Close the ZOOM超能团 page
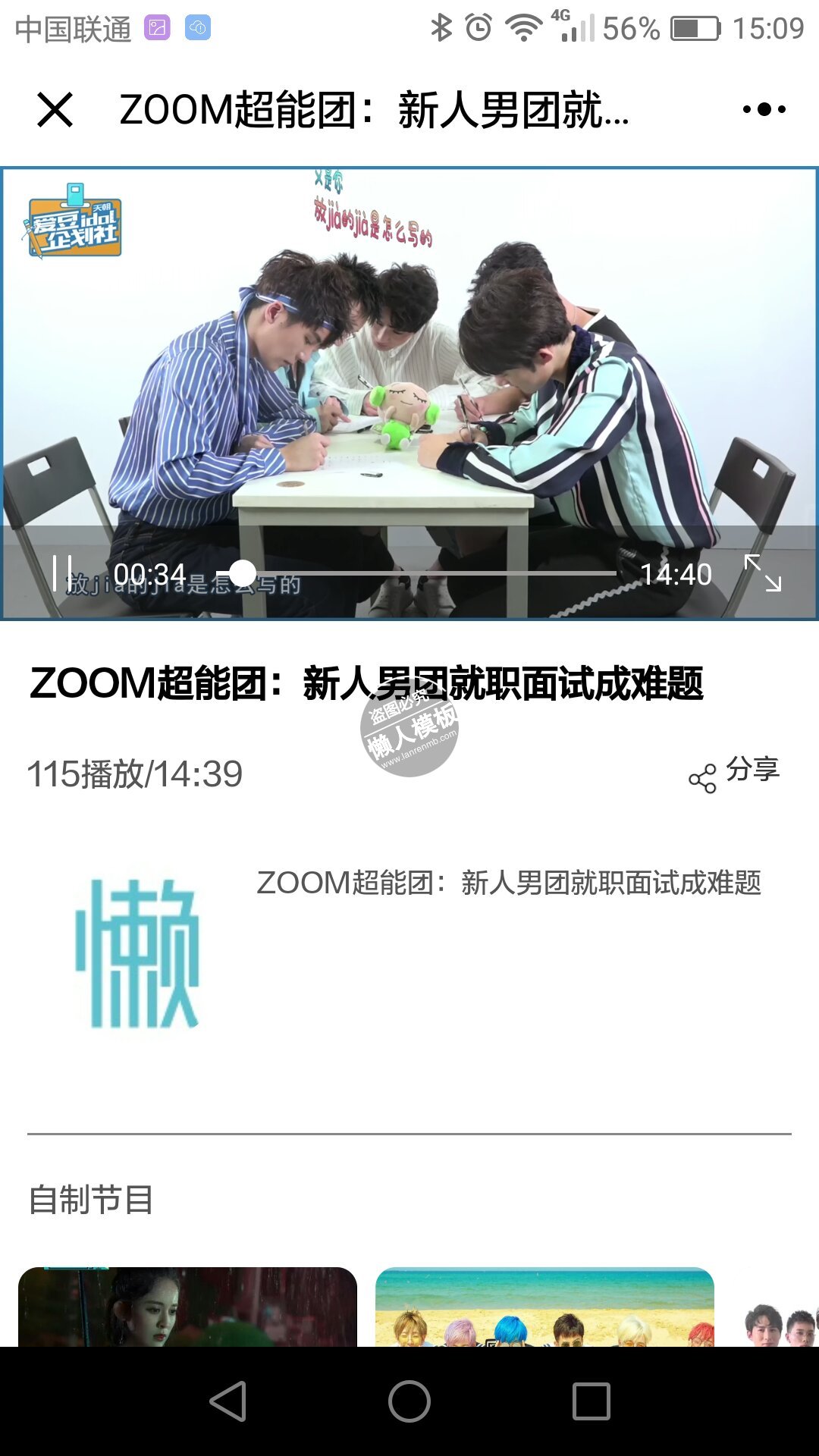Viewport: 819px width, 1456px height. (x=55, y=110)
